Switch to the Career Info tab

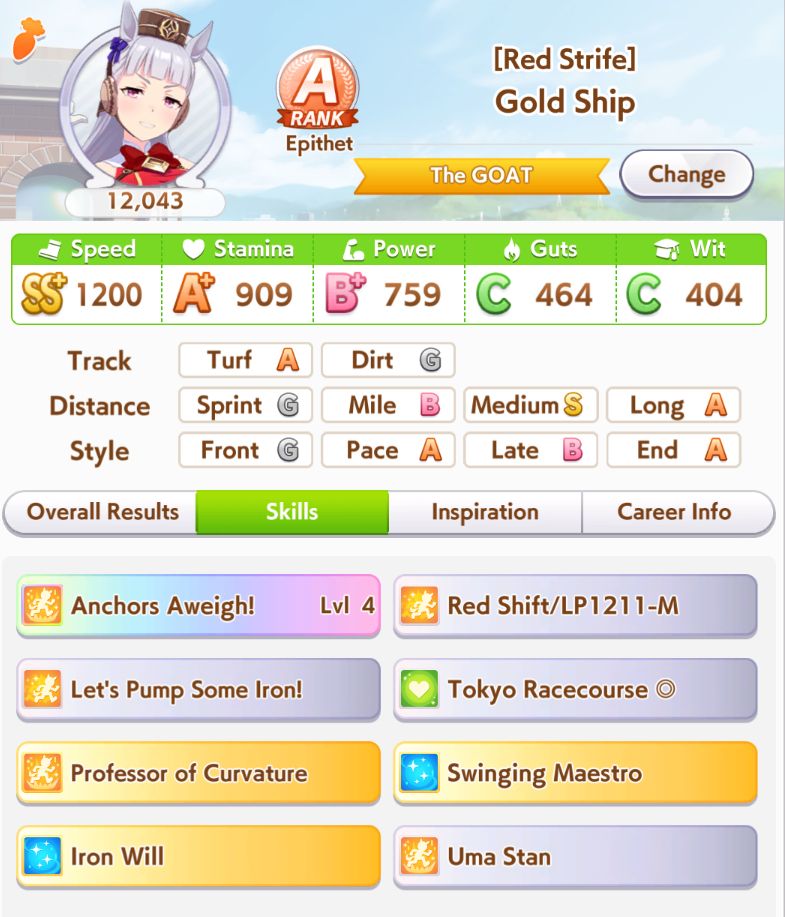(677, 512)
